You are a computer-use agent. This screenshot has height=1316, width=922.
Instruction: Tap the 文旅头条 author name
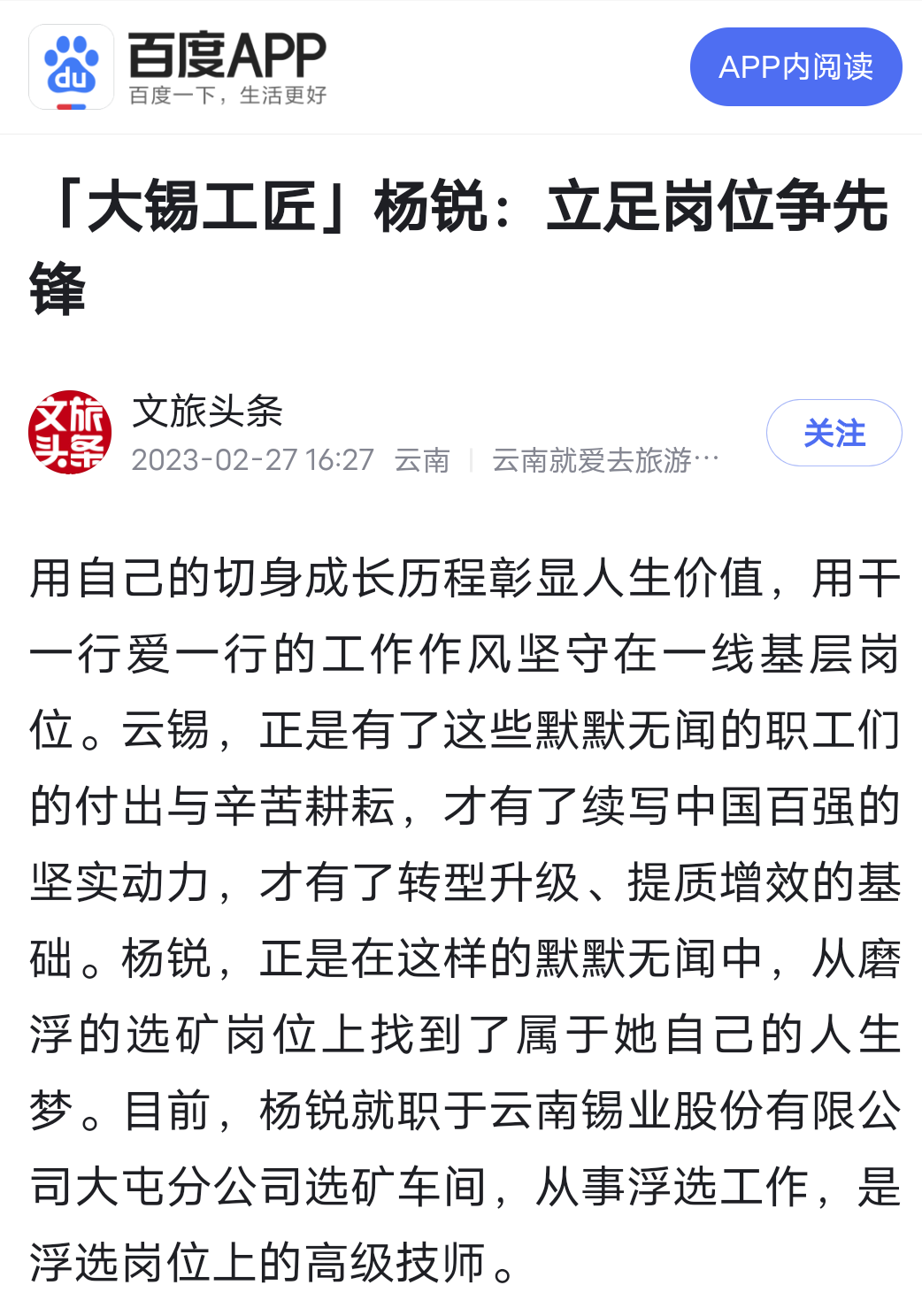coord(207,412)
